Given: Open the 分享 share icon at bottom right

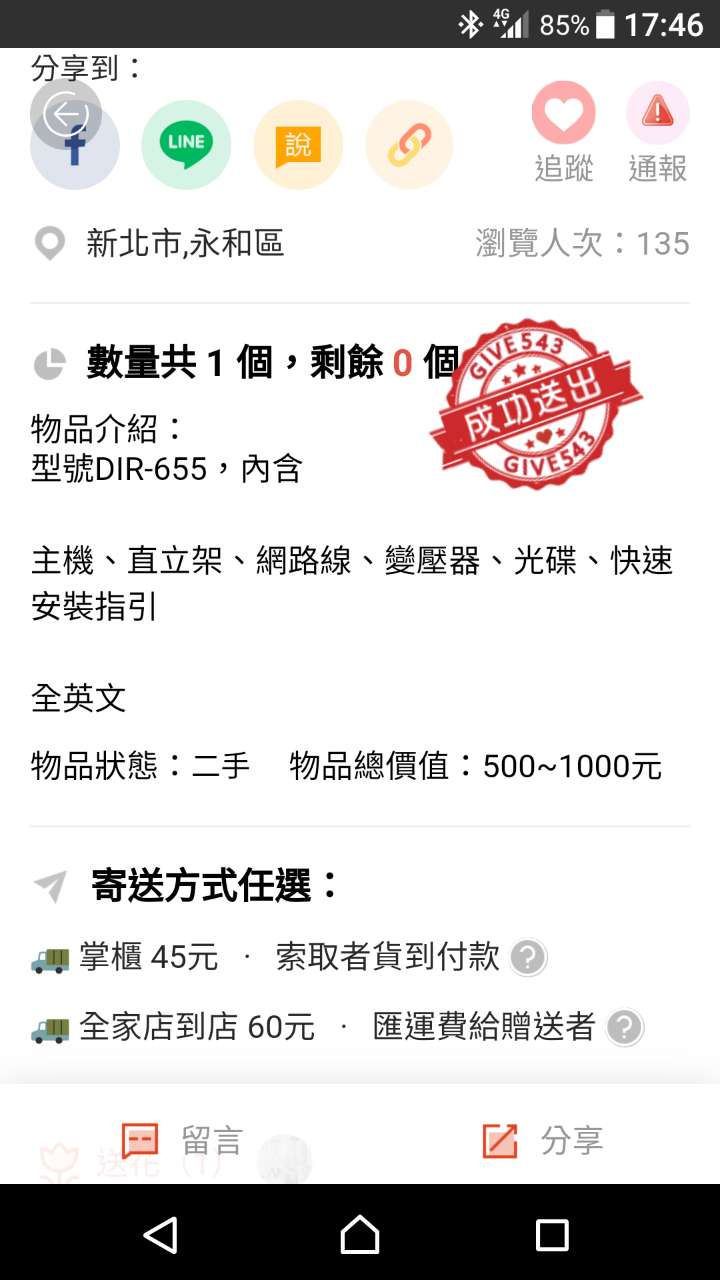Looking at the screenshot, I should [x=498, y=1139].
